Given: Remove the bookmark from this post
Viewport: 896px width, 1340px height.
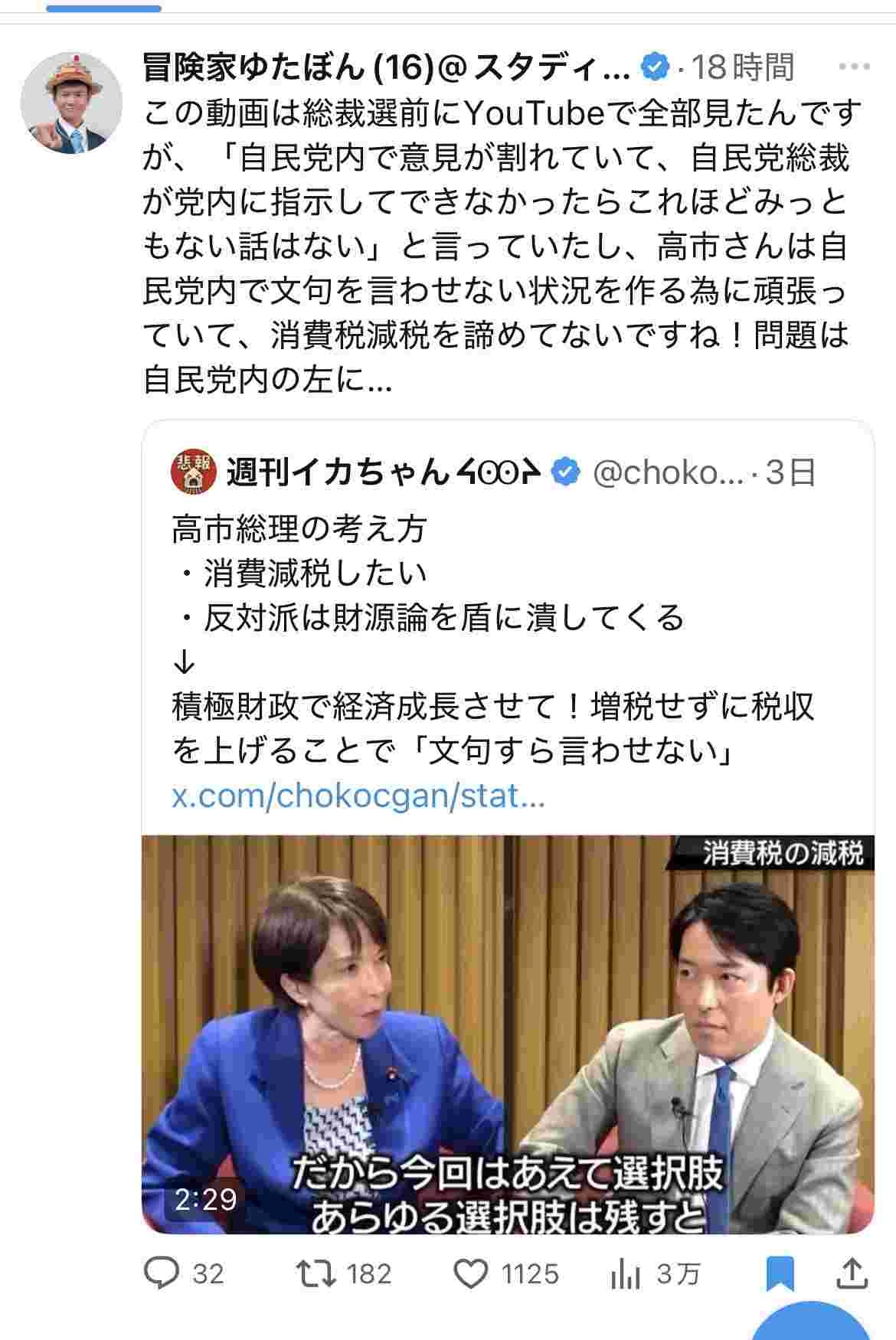Looking at the screenshot, I should pyautogui.click(x=780, y=1273).
